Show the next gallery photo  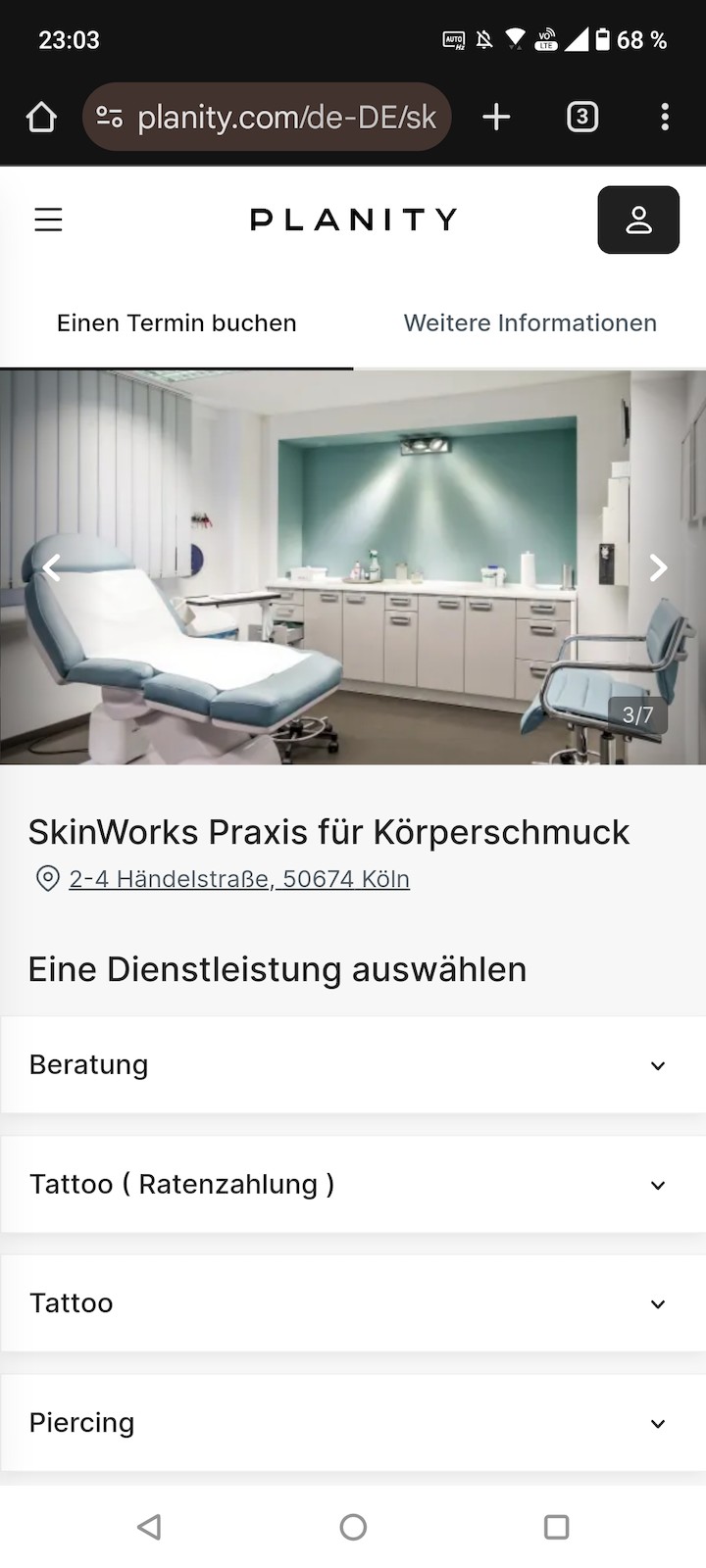click(659, 567)
